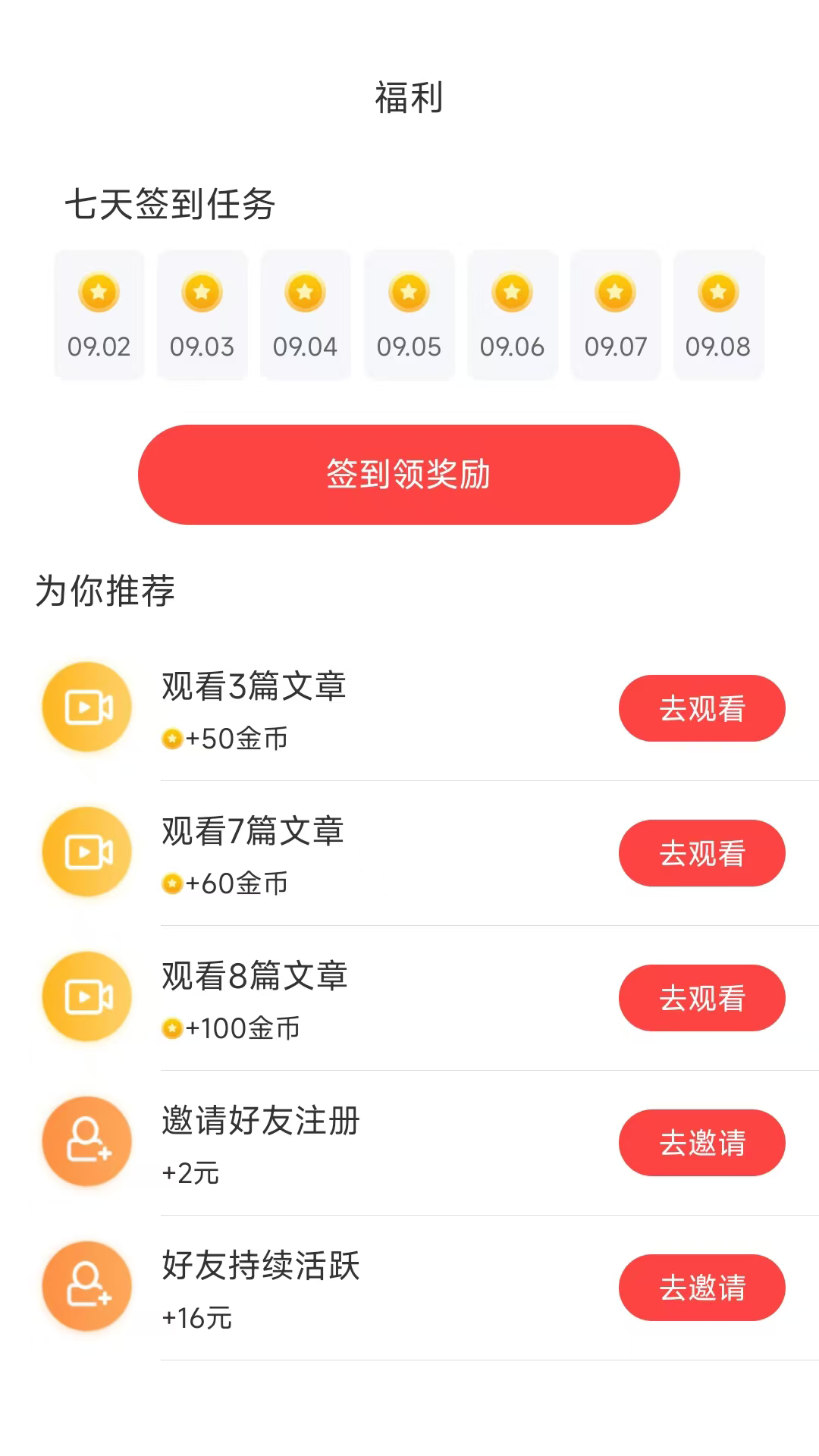Select the video camera icon for 观看7篇文章
Screen dimensions: 819x1456
tap(86, 852)
